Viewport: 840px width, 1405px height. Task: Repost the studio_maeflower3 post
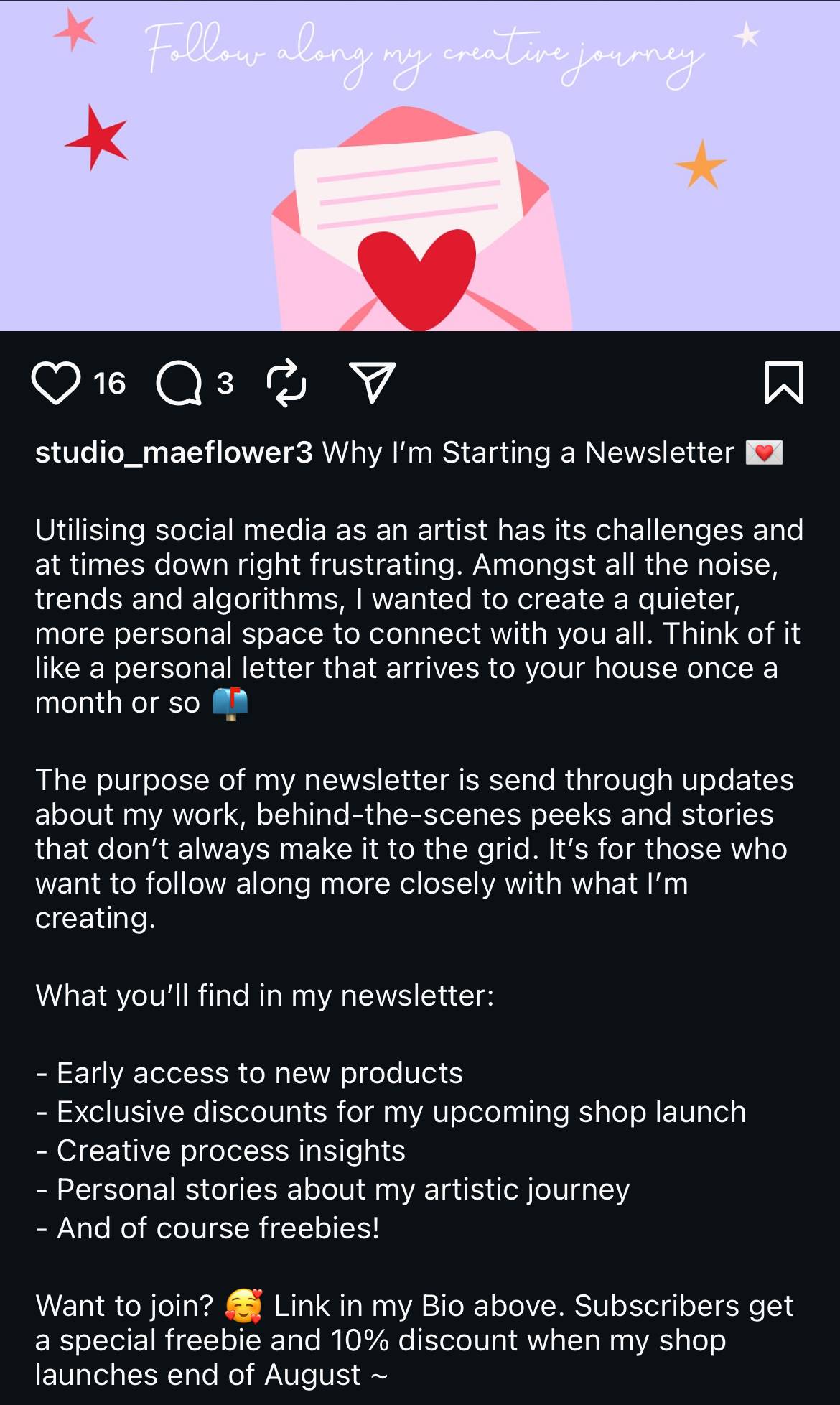pyautogui.click(x=286, y=384)
